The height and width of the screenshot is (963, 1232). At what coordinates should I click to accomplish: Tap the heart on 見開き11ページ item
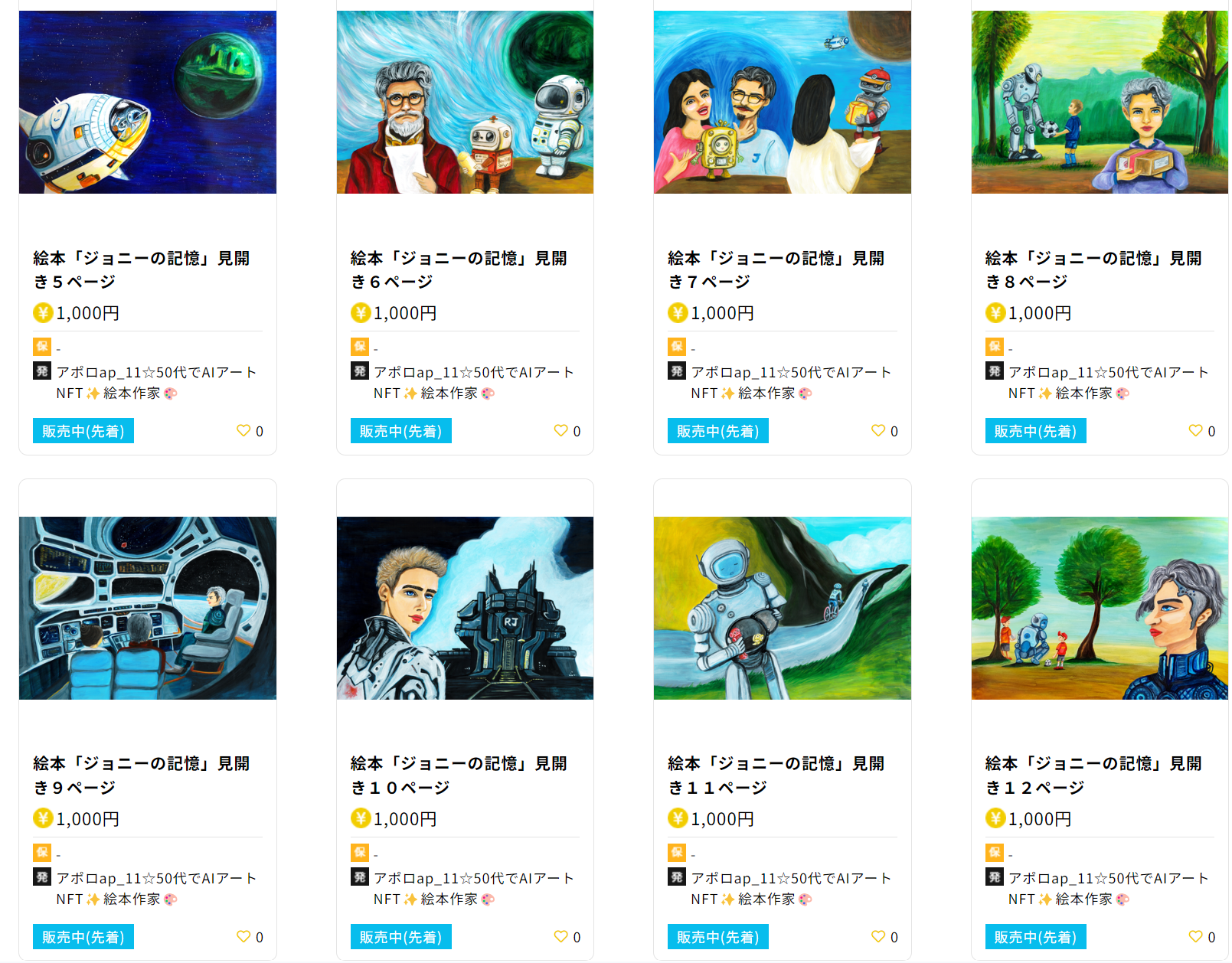point(878,936)
